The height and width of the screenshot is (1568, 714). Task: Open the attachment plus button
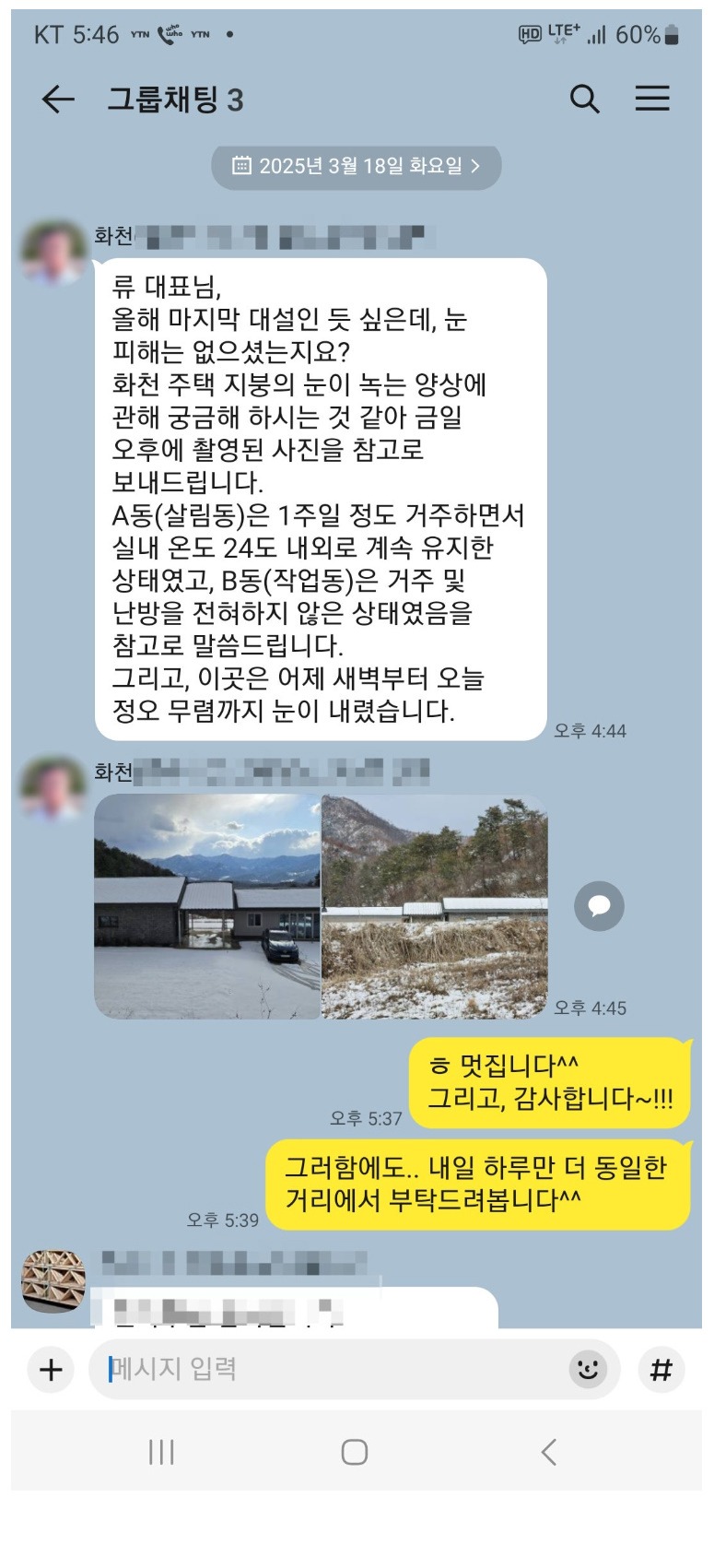coord(51,1370)
